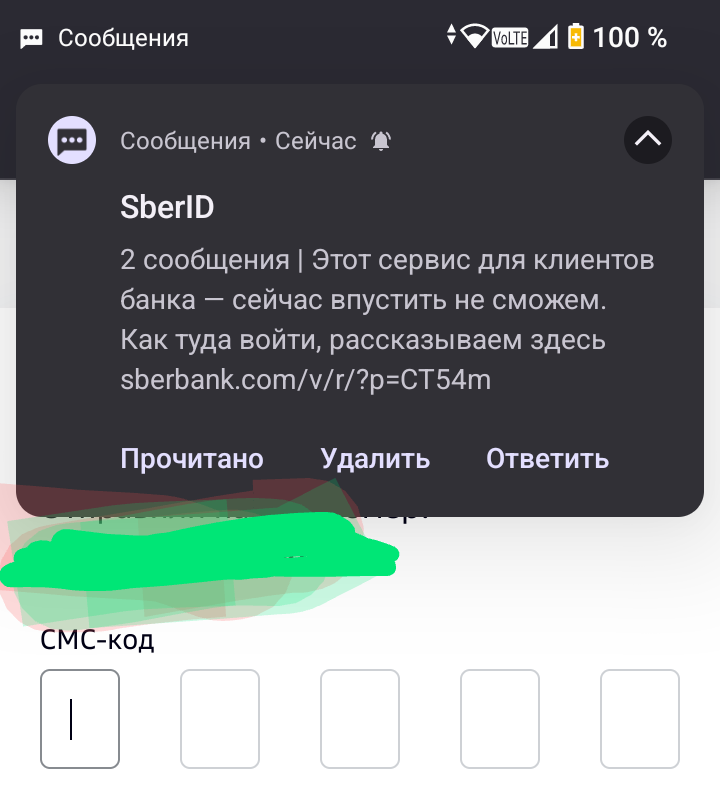Select the fifth СМС-код digit box

(640, 718)
